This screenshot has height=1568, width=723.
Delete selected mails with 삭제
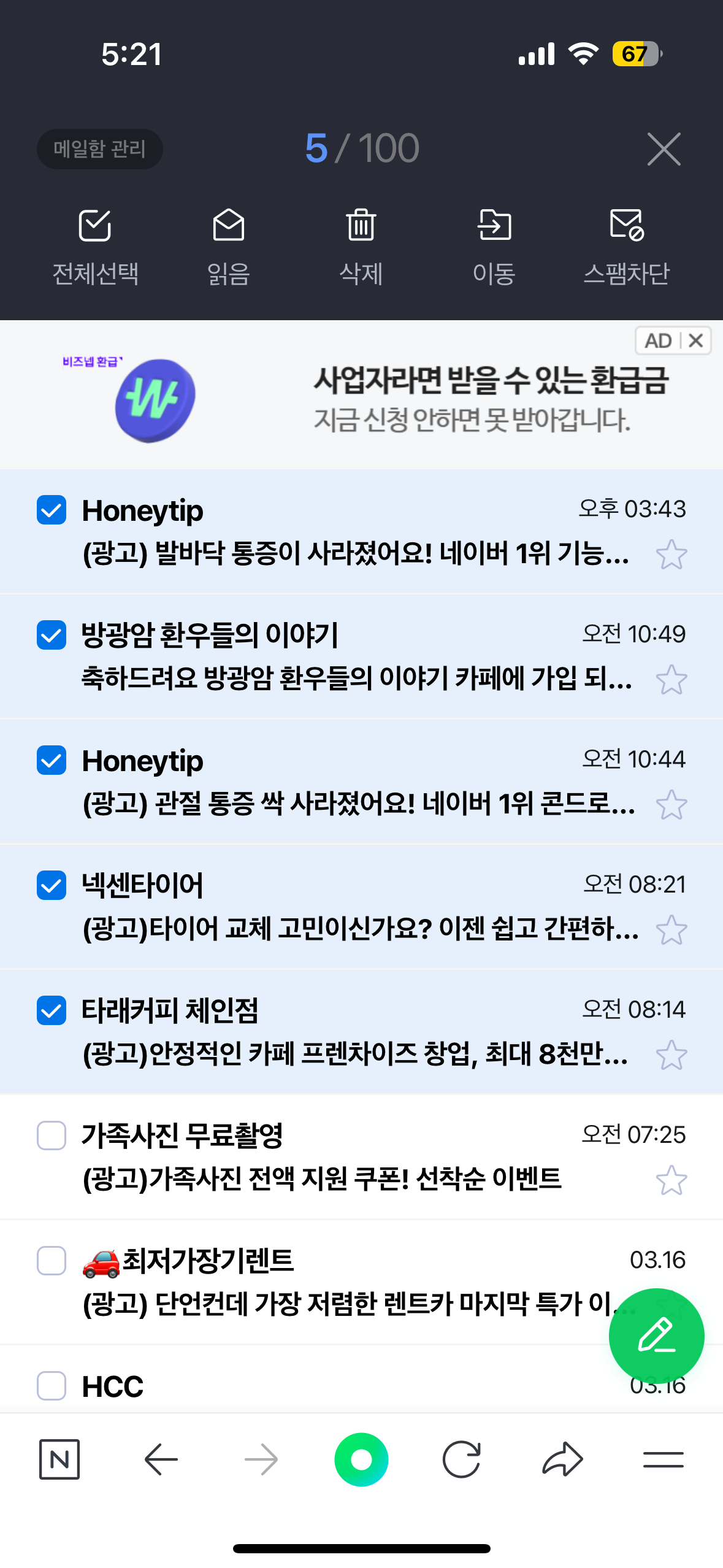361,247
